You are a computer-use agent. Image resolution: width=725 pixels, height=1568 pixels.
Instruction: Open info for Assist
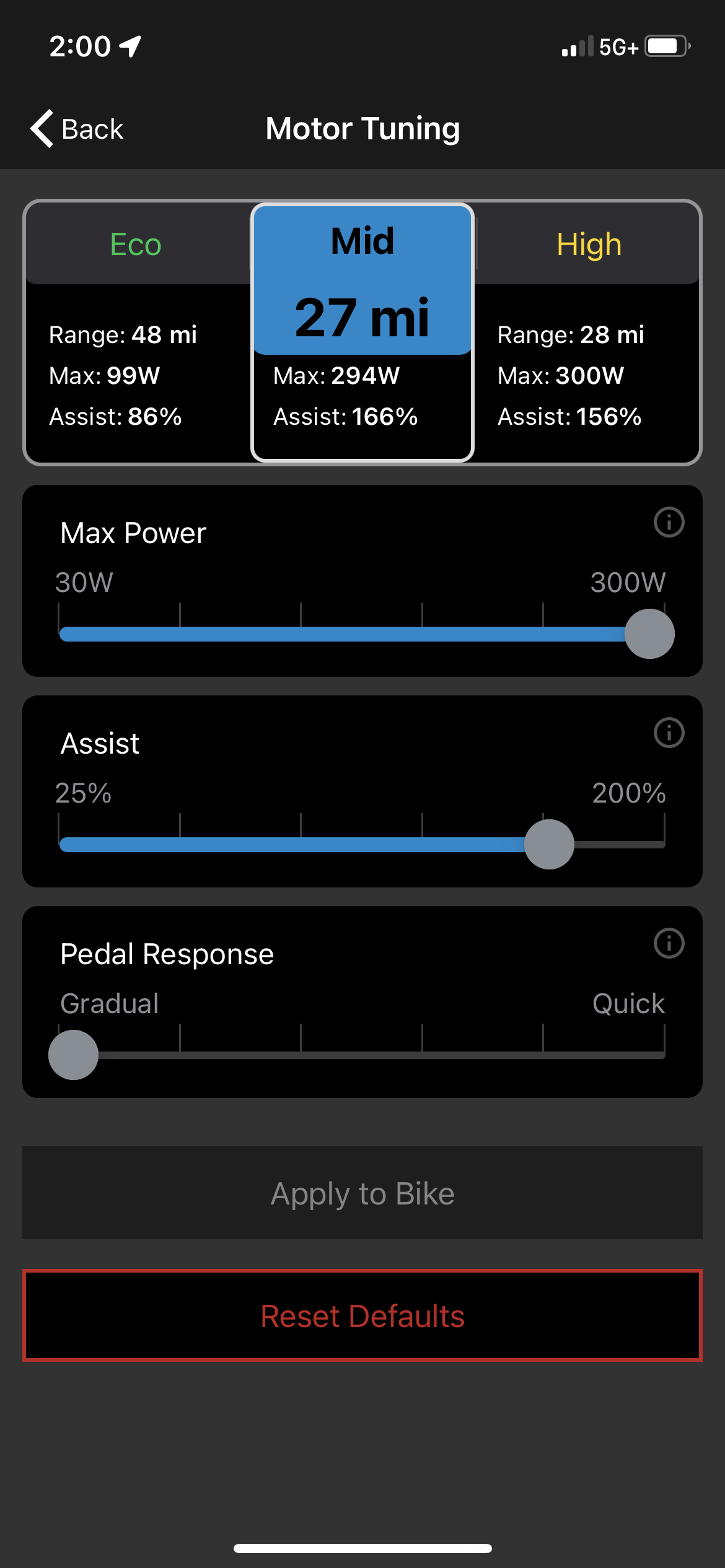tap(669, 733)
